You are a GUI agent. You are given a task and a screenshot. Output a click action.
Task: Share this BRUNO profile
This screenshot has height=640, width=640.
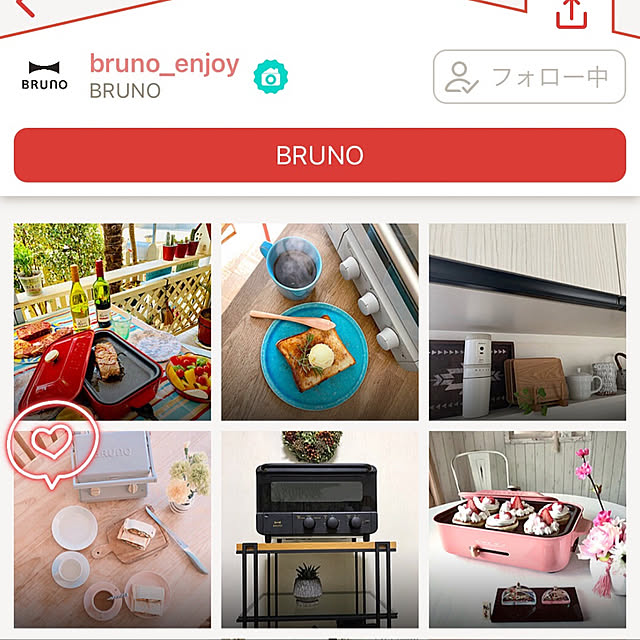pos(570,12)
